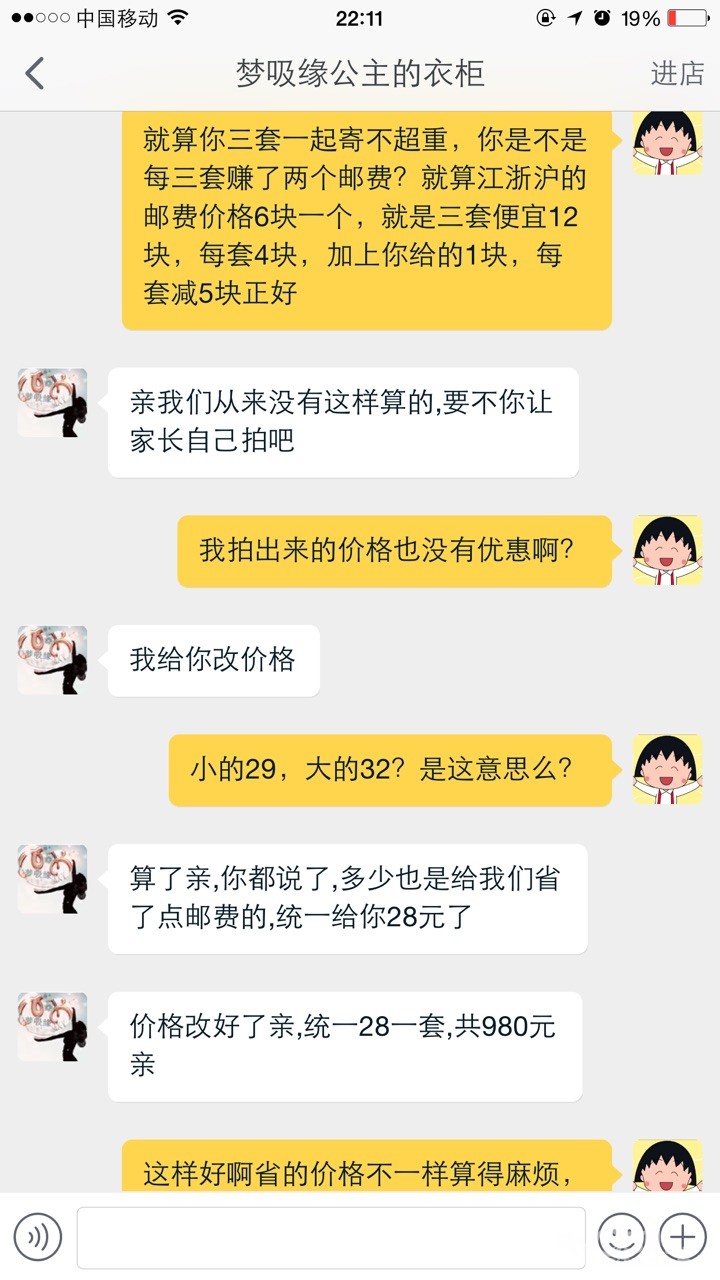The image size is (720, 1280).
Task: Open the emoji picker
Action: coord(621,1237)
